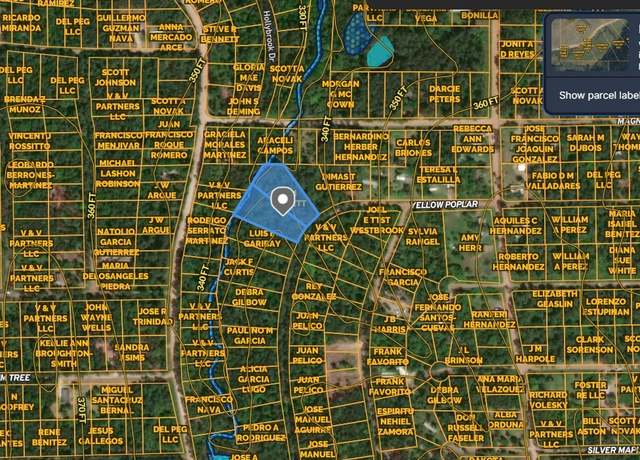Image resolution: width=640 pixels, height=460 pixels.
Task: Tap the Show parcel labels option
Action: (599, 95)
